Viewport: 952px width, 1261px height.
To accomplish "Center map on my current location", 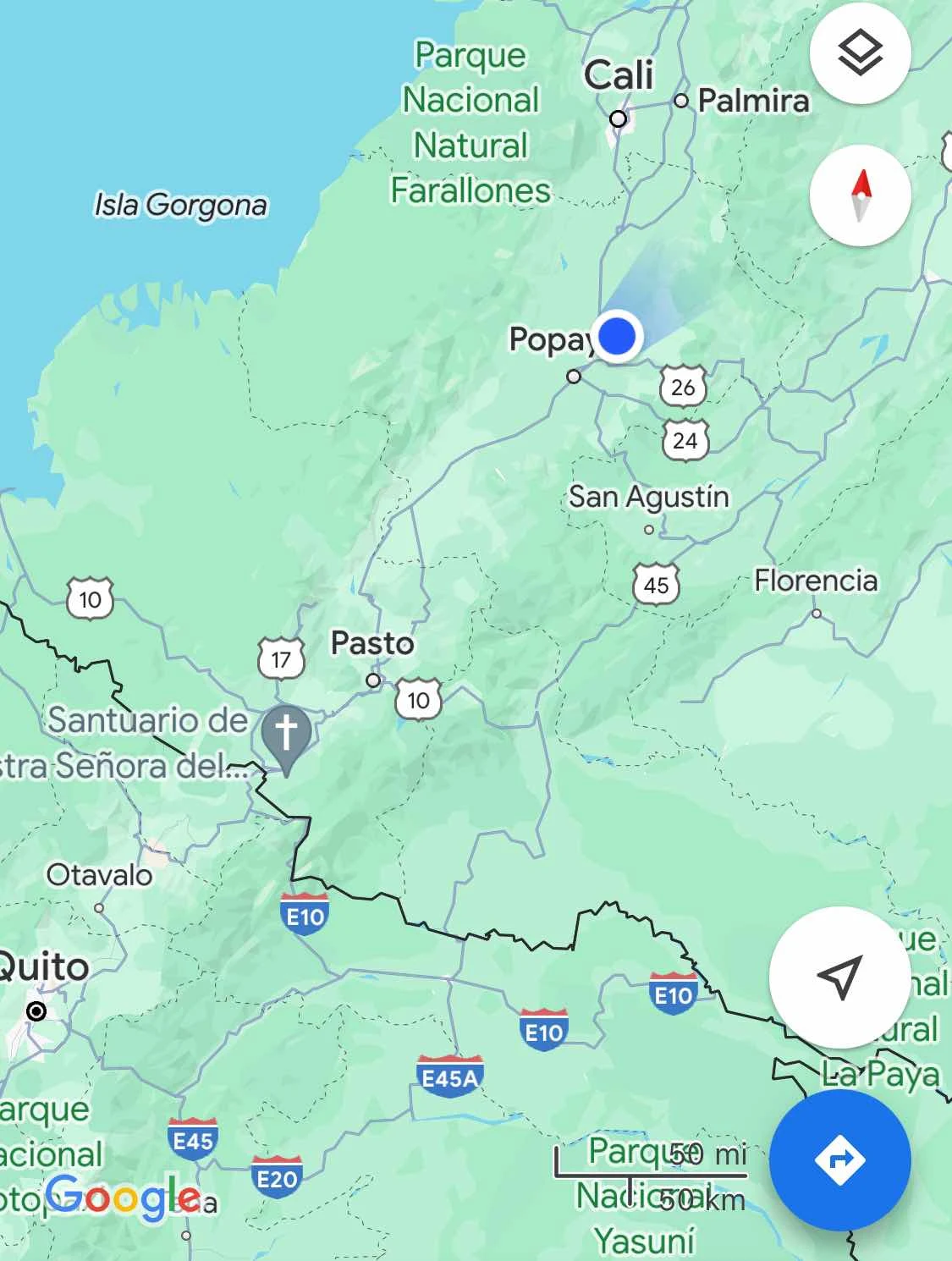I will [x=838, y=977].
